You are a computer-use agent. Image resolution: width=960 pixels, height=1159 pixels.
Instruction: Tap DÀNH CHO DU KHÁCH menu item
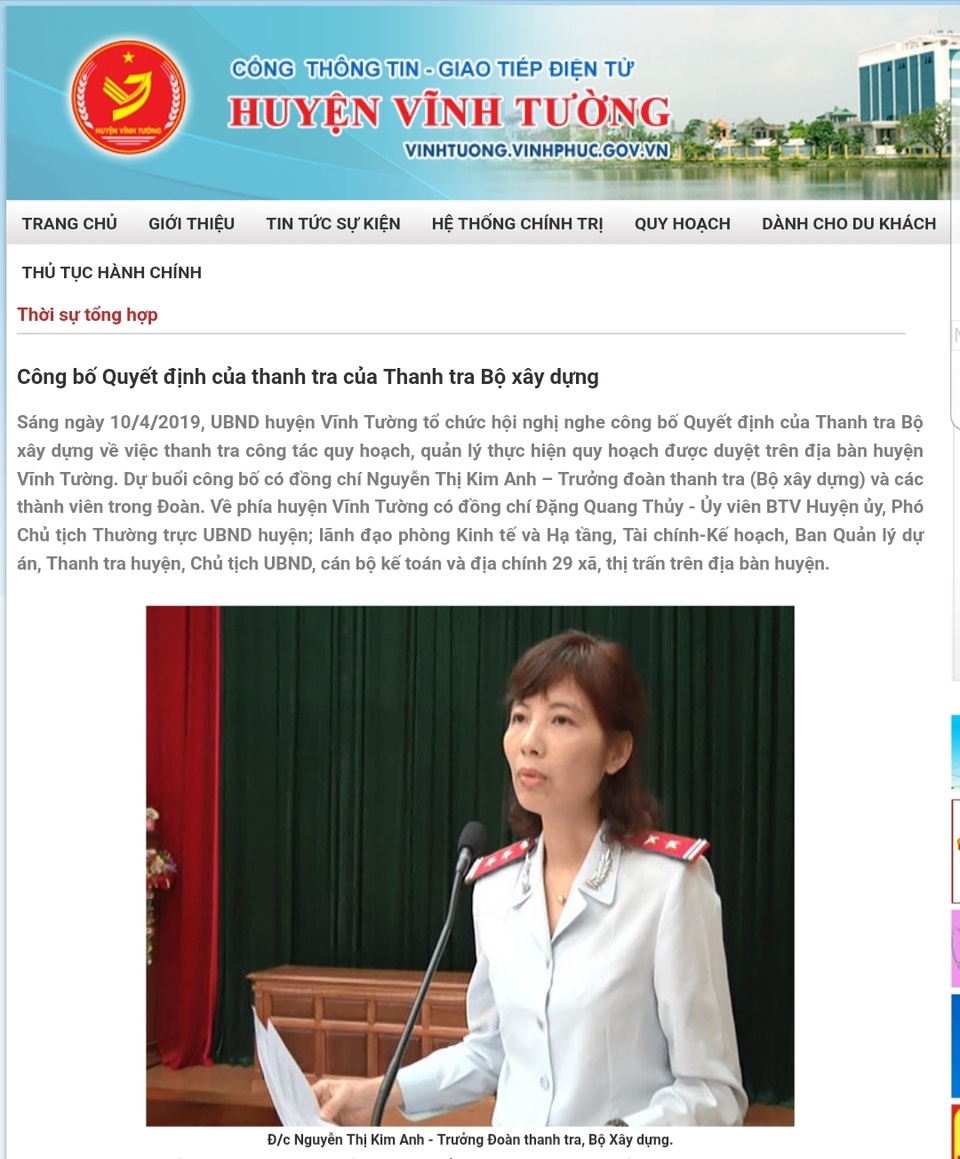848,223
